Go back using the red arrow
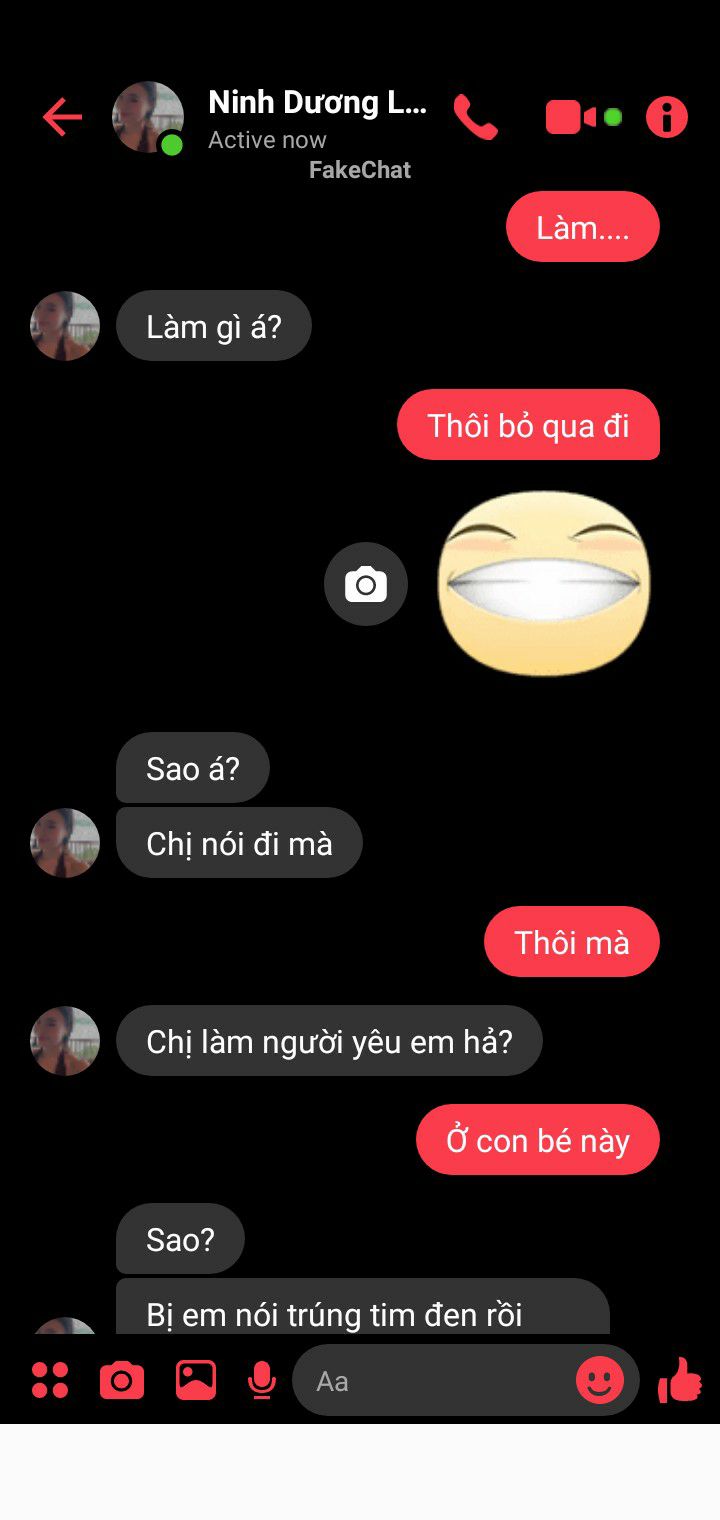Screen dimensions: 720x1520 [62, 118]
